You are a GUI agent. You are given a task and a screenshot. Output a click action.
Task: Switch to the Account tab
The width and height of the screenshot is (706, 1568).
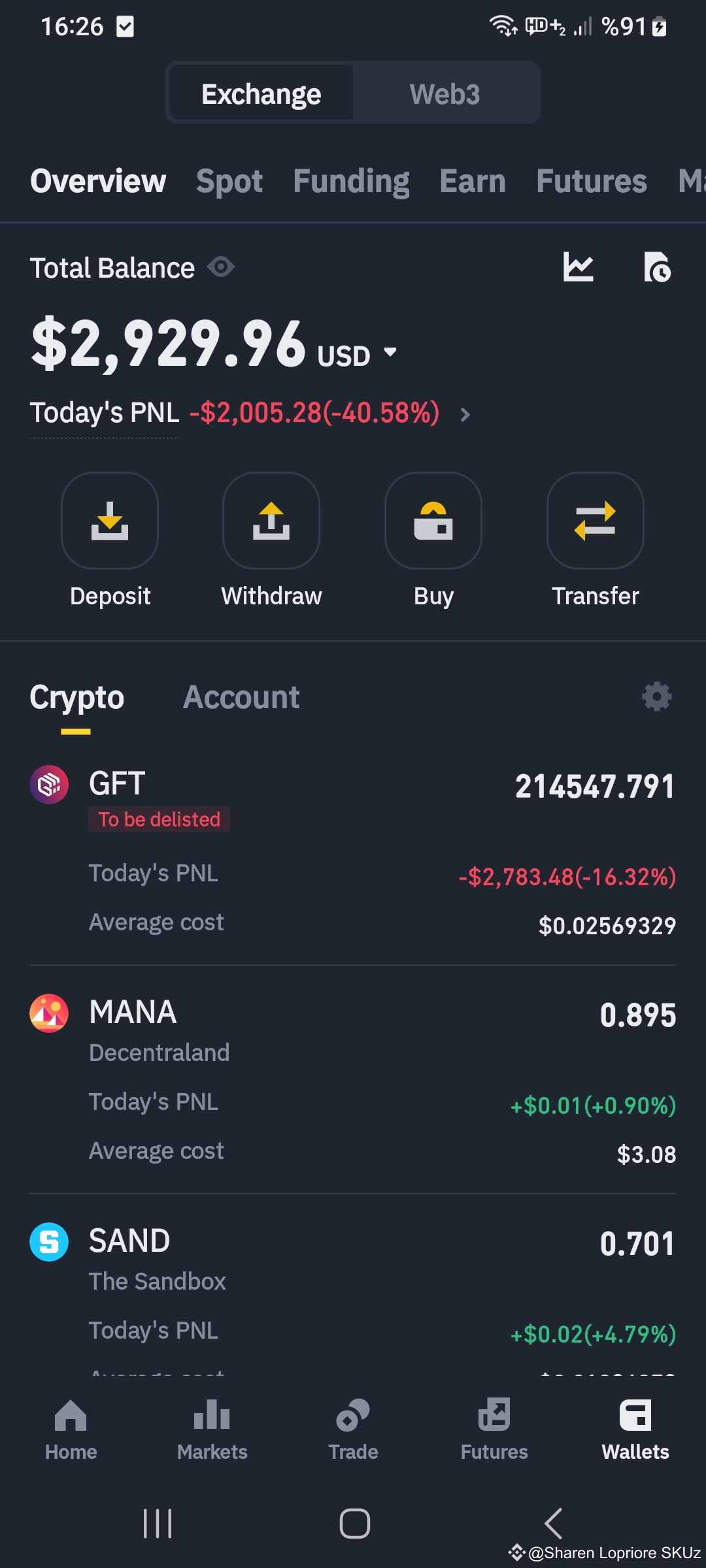tap(242, 696)
